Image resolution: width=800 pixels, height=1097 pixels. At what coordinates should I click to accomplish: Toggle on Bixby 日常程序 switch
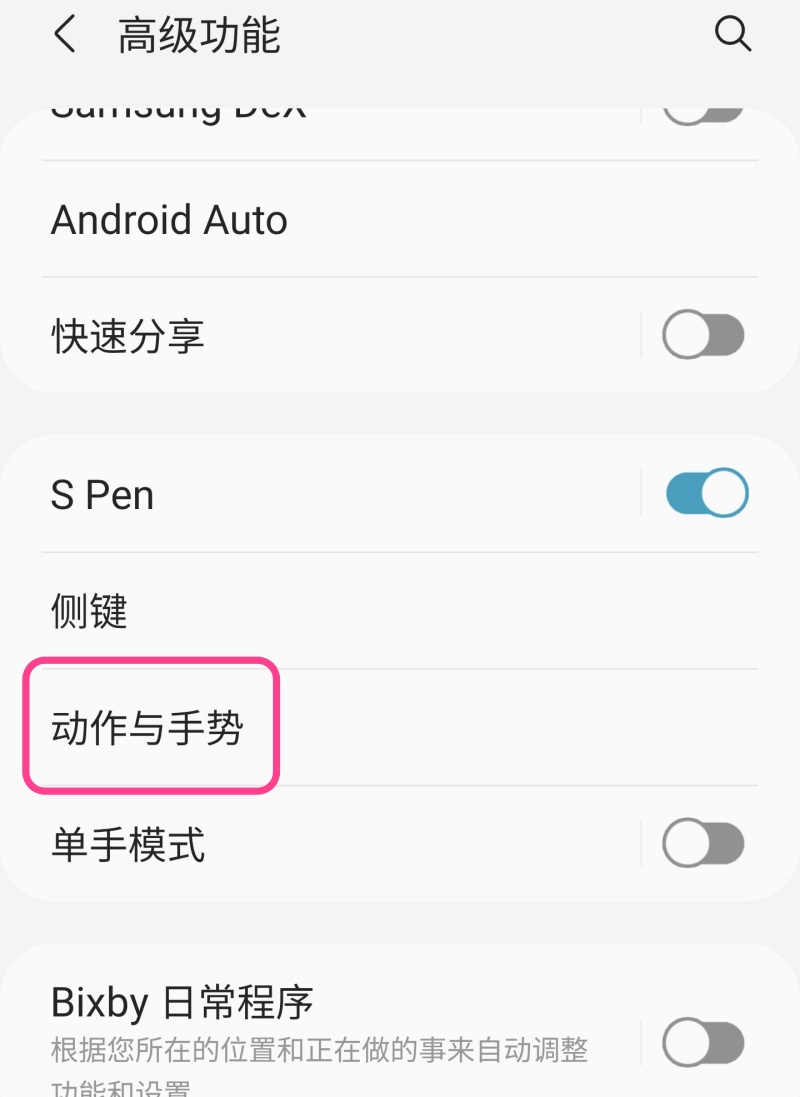point(703,1043)
